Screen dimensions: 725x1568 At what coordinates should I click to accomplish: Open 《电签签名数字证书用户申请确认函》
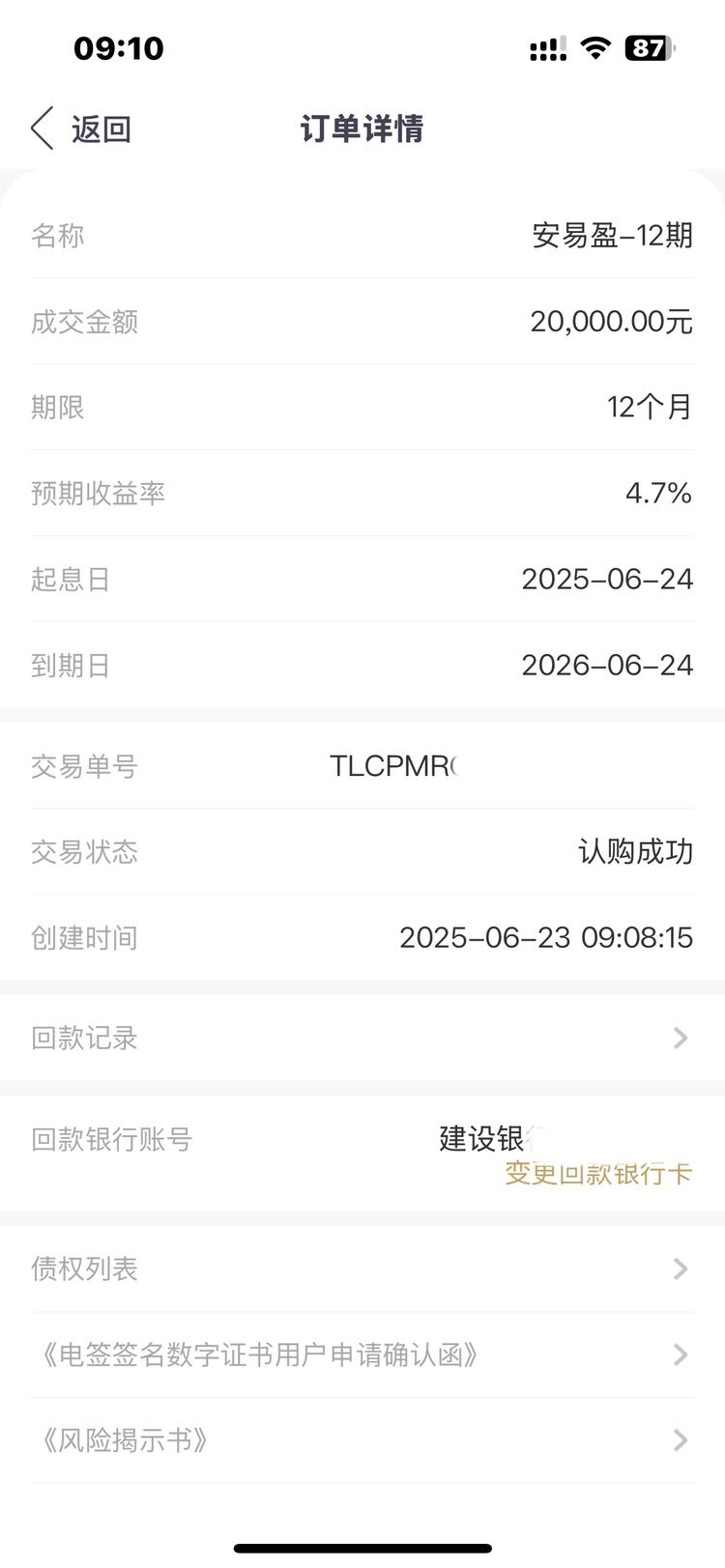(x=362, y=1354)
